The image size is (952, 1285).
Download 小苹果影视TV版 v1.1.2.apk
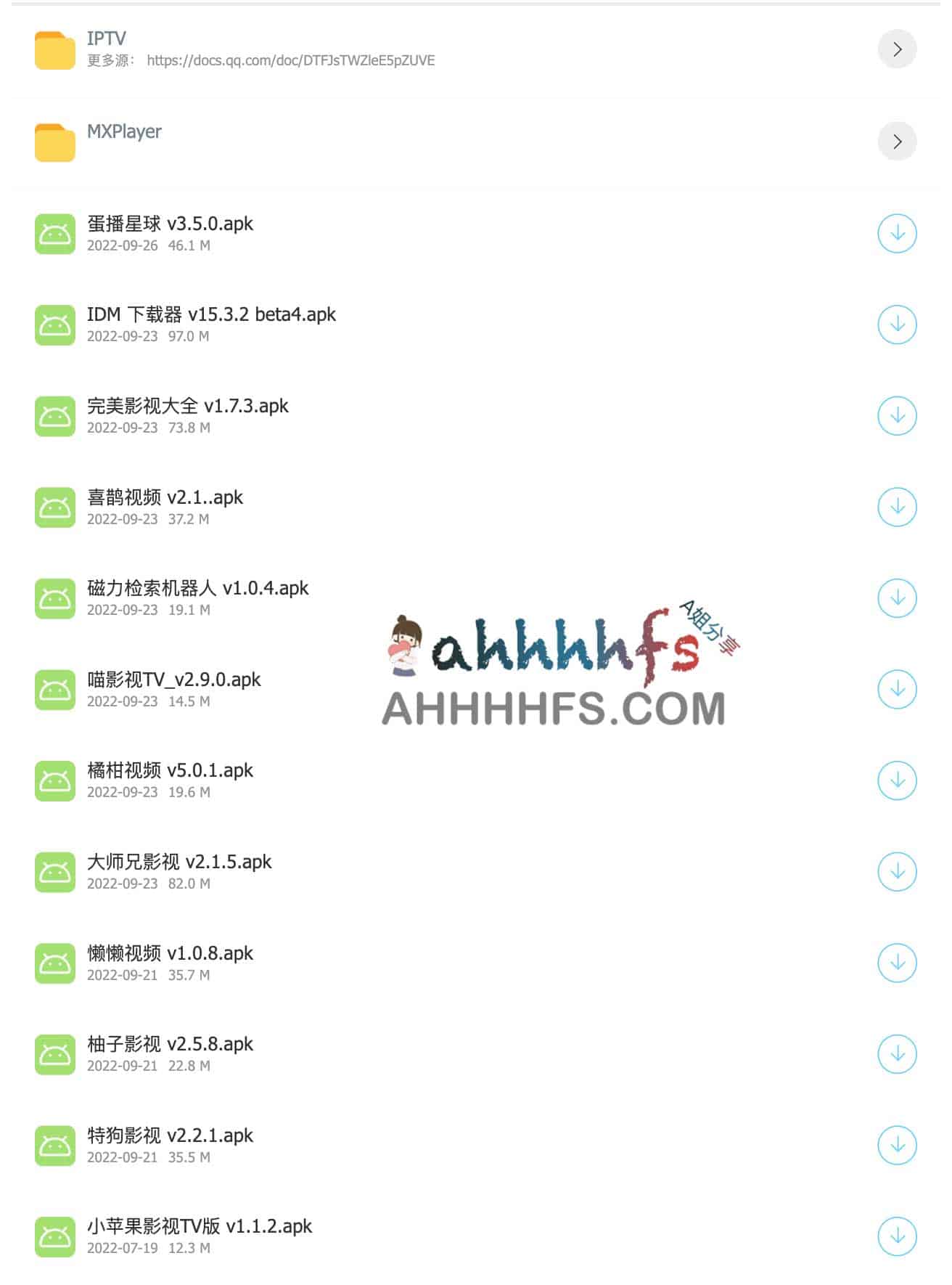pos(897,1236)
